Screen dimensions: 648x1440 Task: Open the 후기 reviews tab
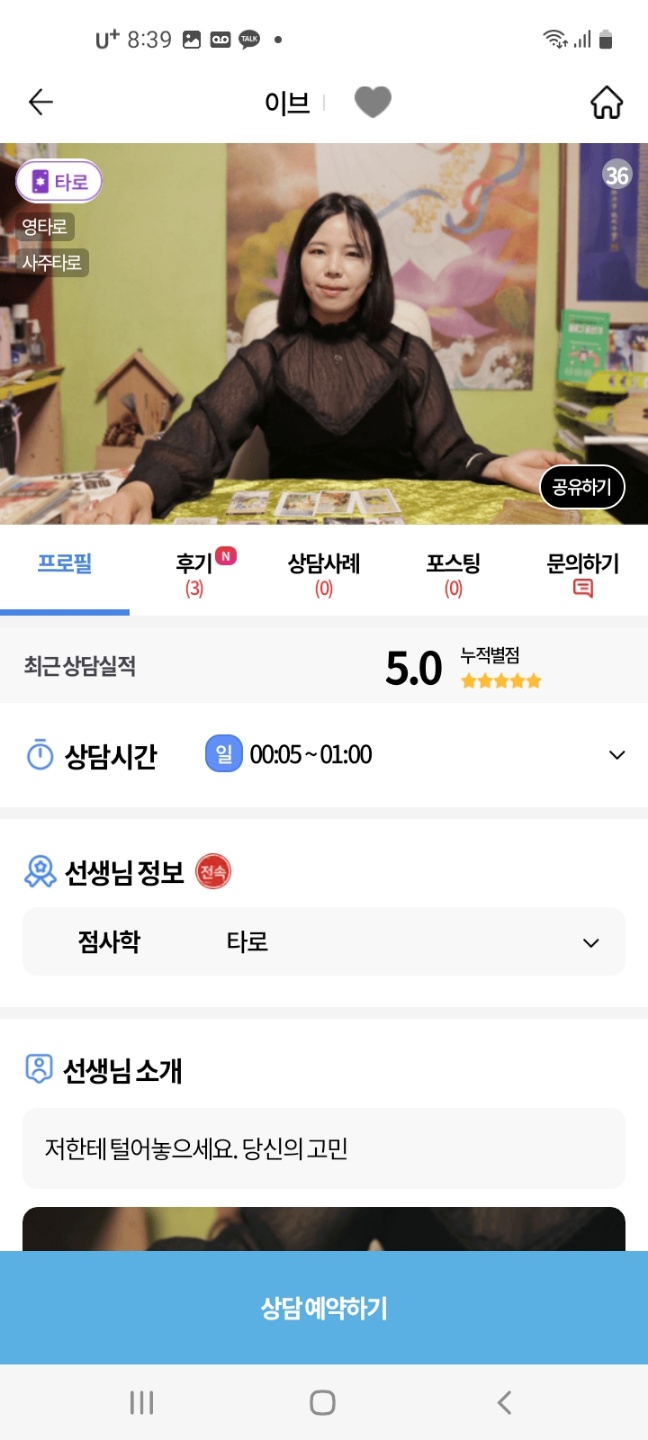click(195, 573)
